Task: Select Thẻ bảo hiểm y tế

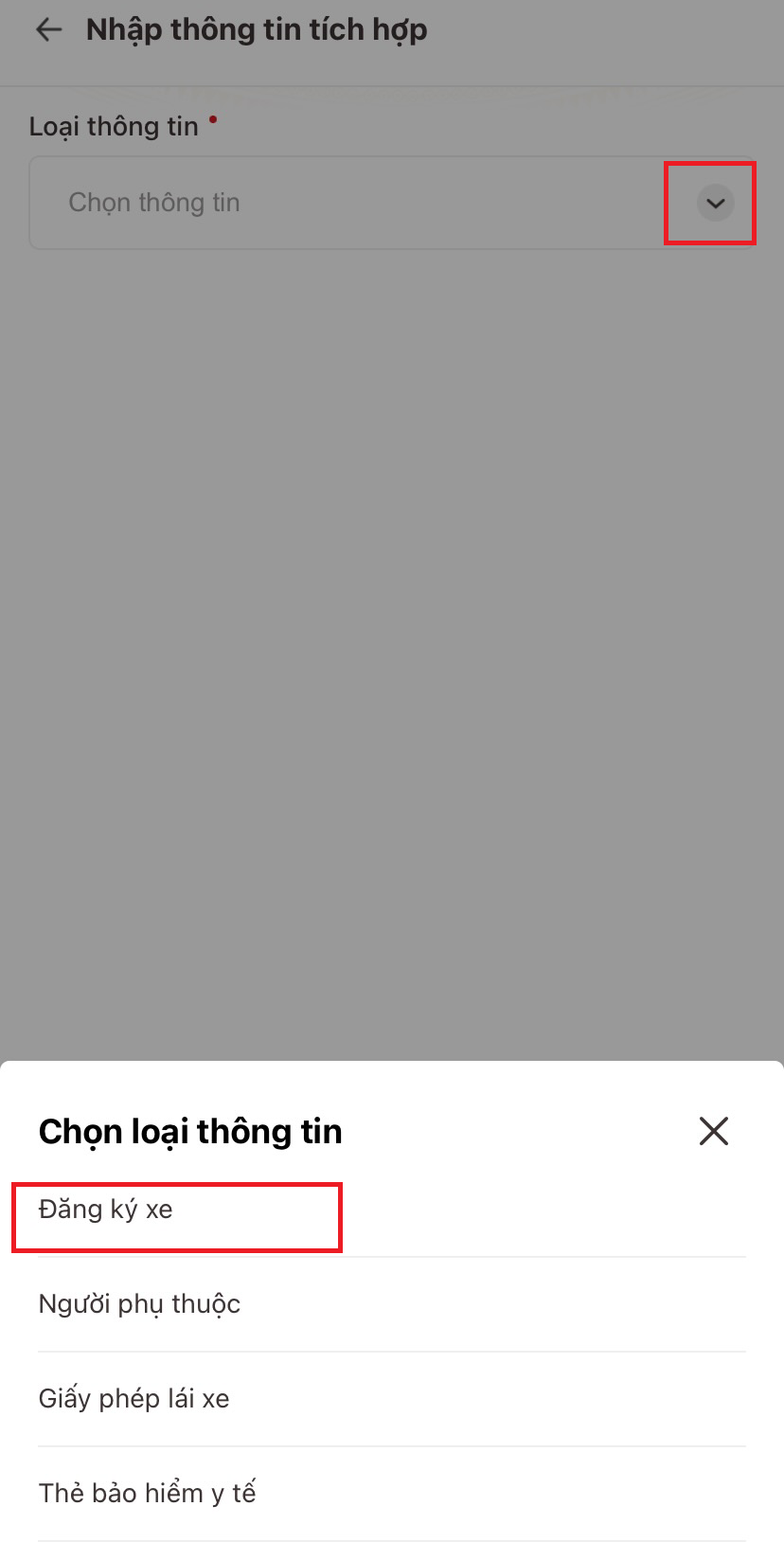Action: (x=147, y=1494)
